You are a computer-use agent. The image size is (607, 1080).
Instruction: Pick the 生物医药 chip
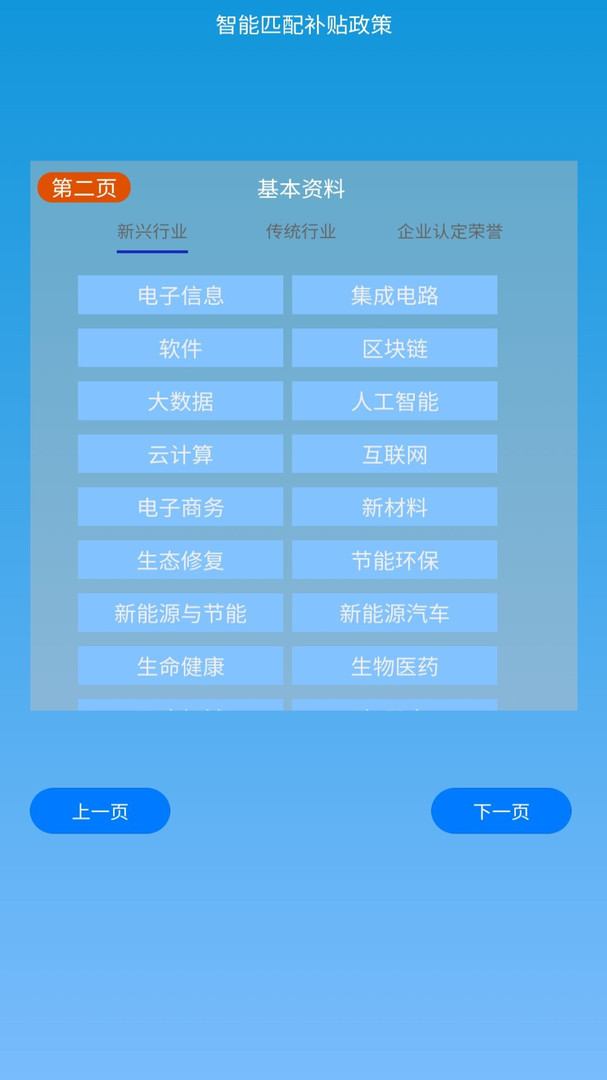tap(394, 666)
